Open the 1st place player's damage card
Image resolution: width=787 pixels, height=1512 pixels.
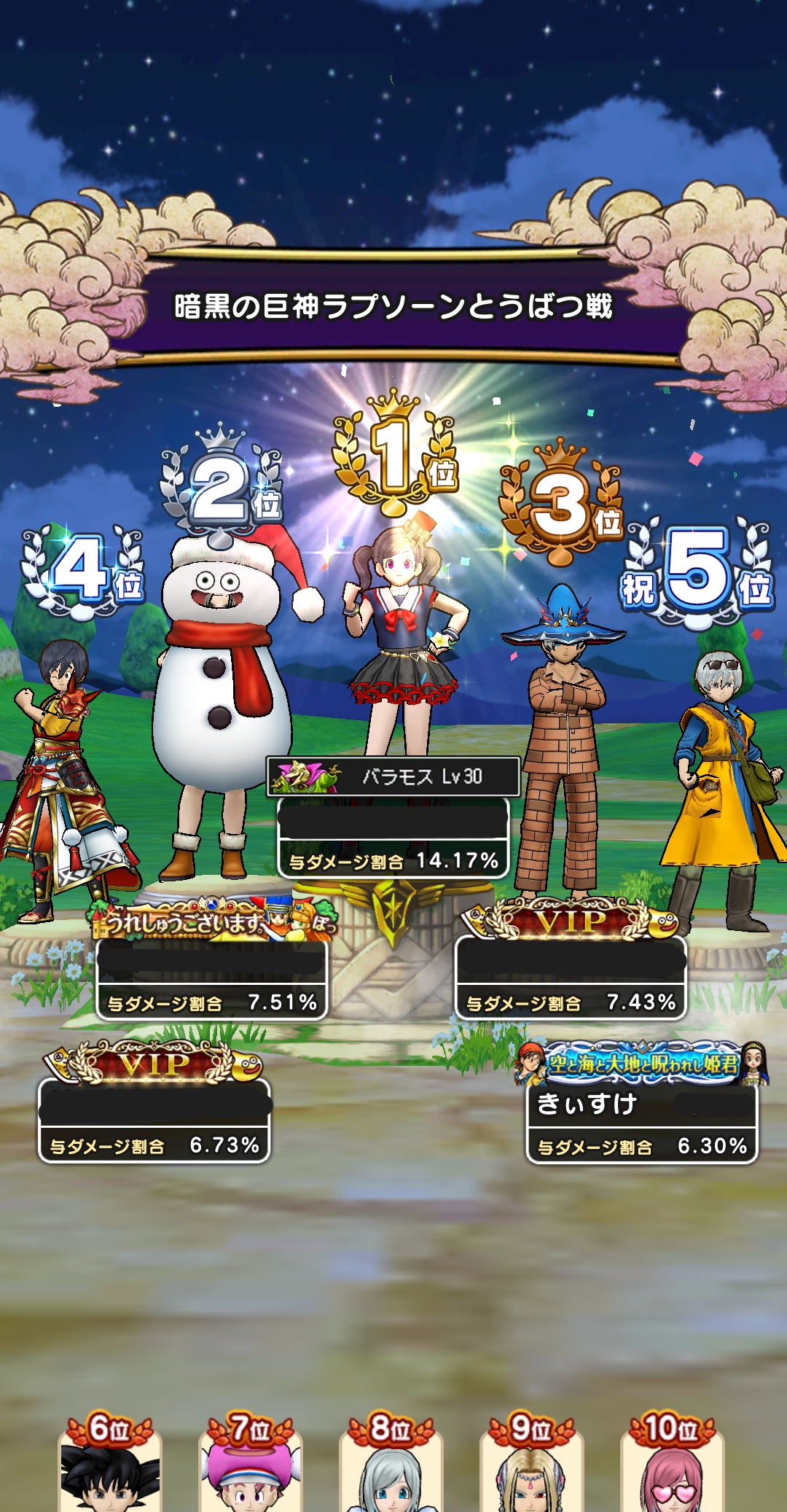coord(393,837)
